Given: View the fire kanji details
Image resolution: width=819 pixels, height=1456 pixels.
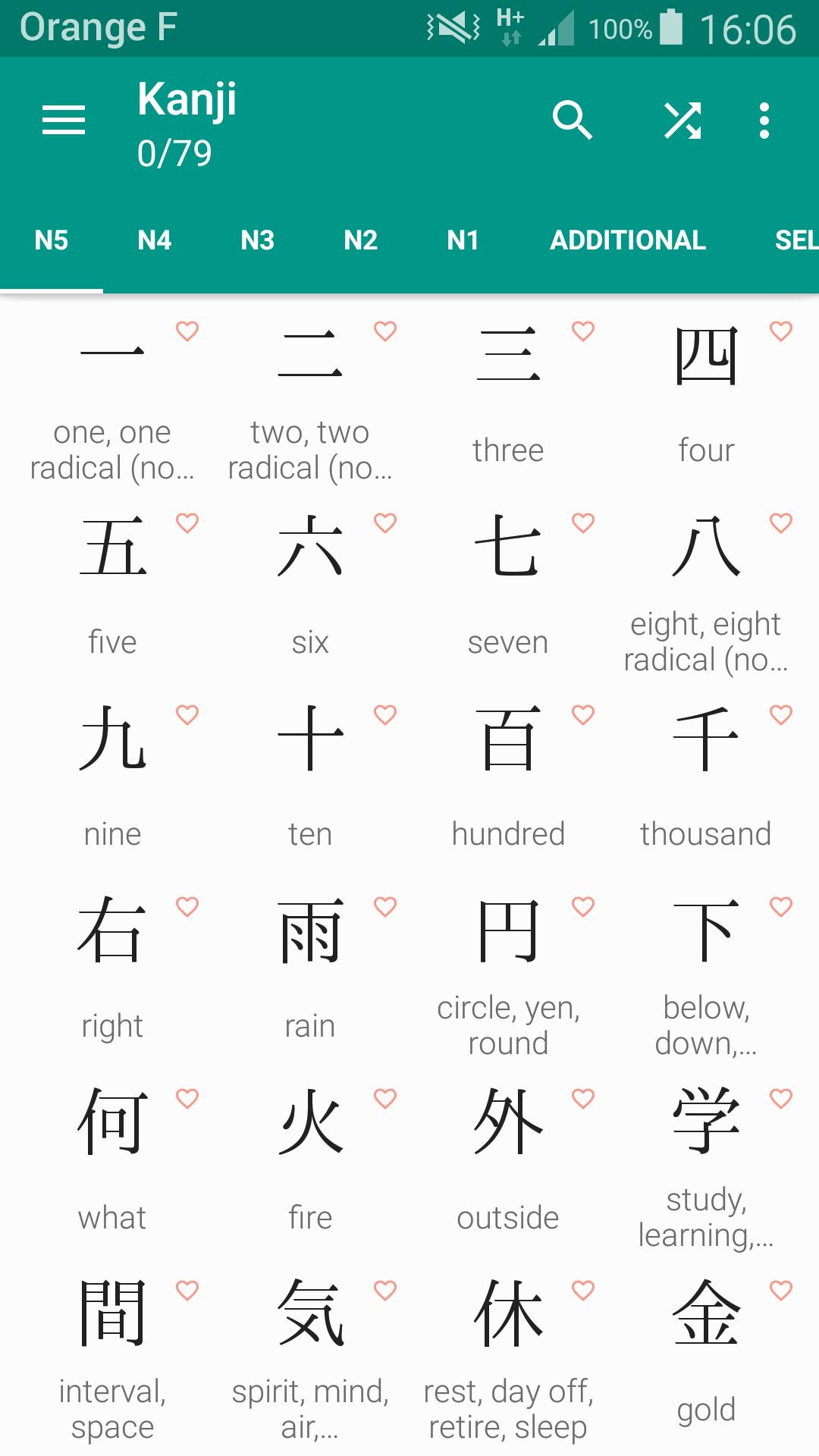Looking at the screenshot, I should 310,1155.
